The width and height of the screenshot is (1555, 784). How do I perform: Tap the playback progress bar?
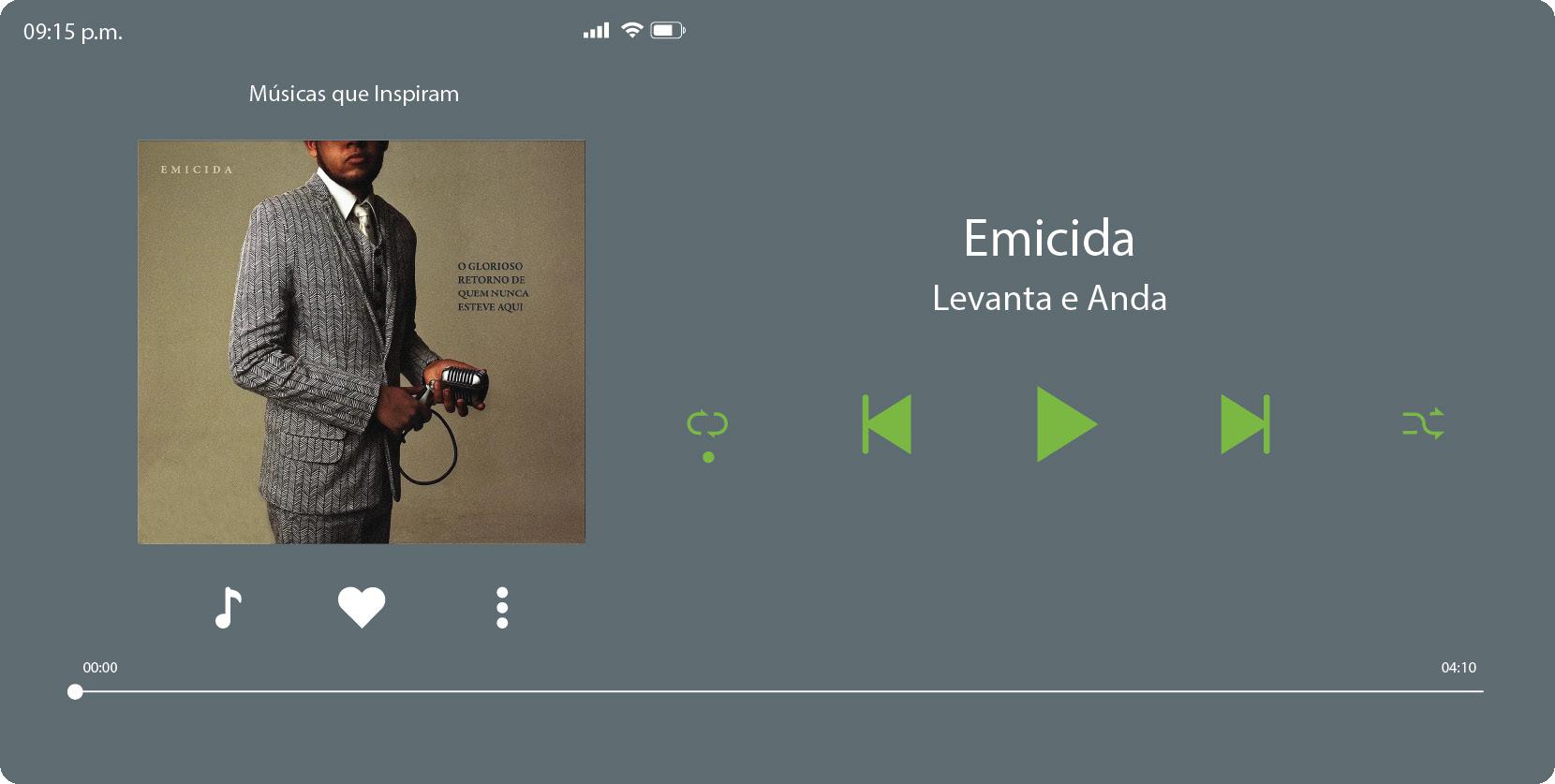[777, 691]
